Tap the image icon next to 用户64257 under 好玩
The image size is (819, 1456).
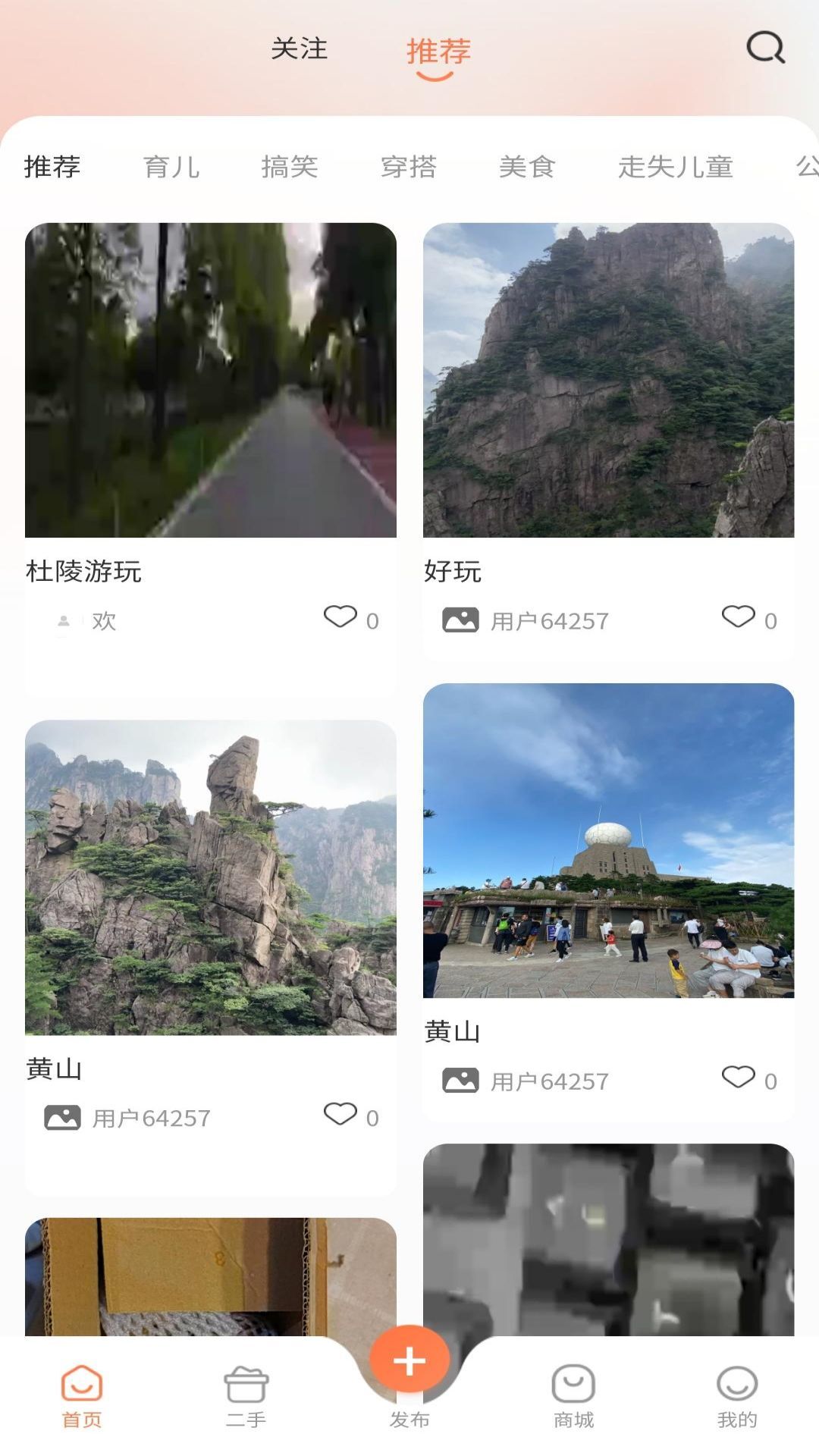[460, 620]
